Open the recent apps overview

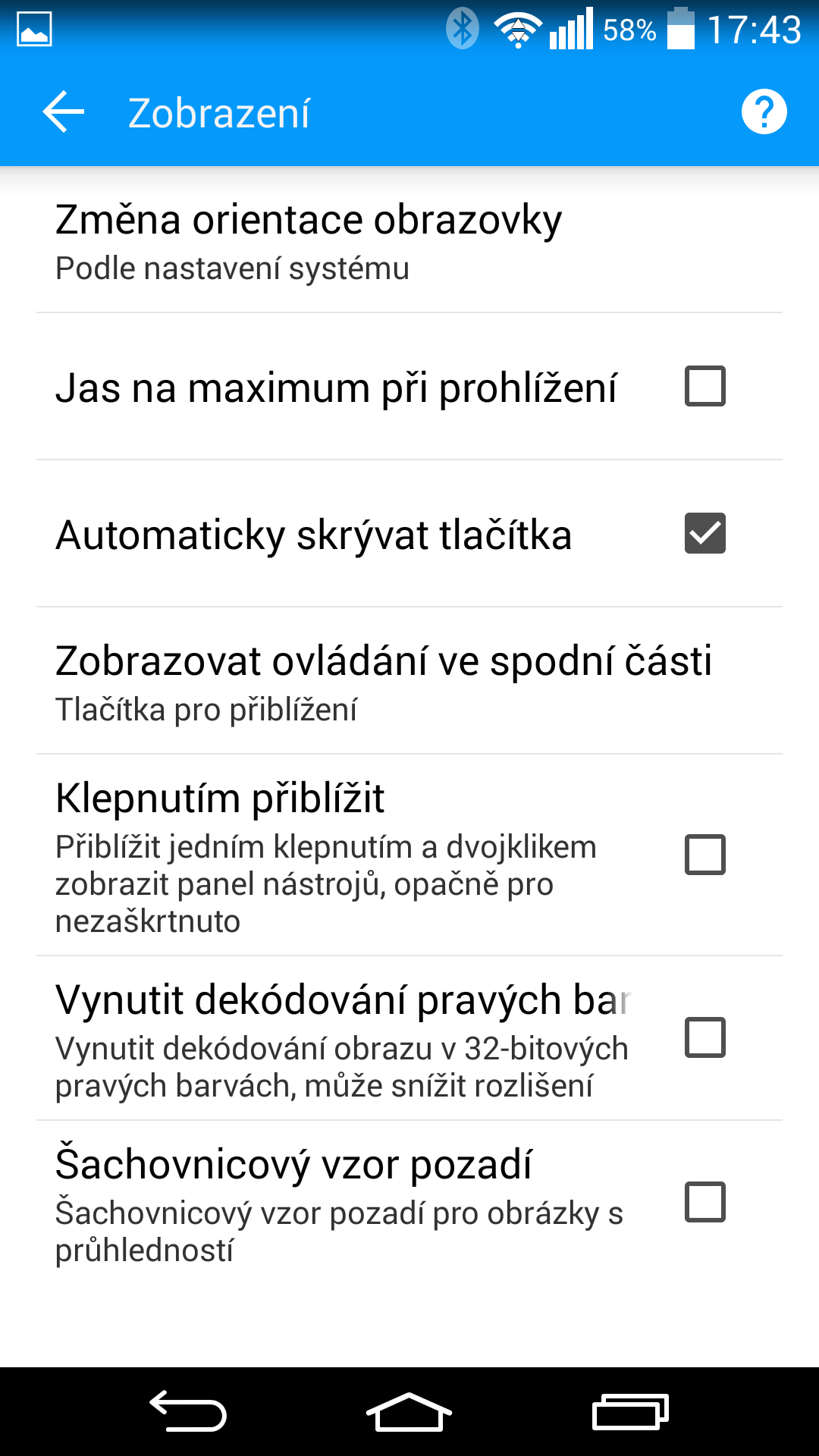(630, 1412)
